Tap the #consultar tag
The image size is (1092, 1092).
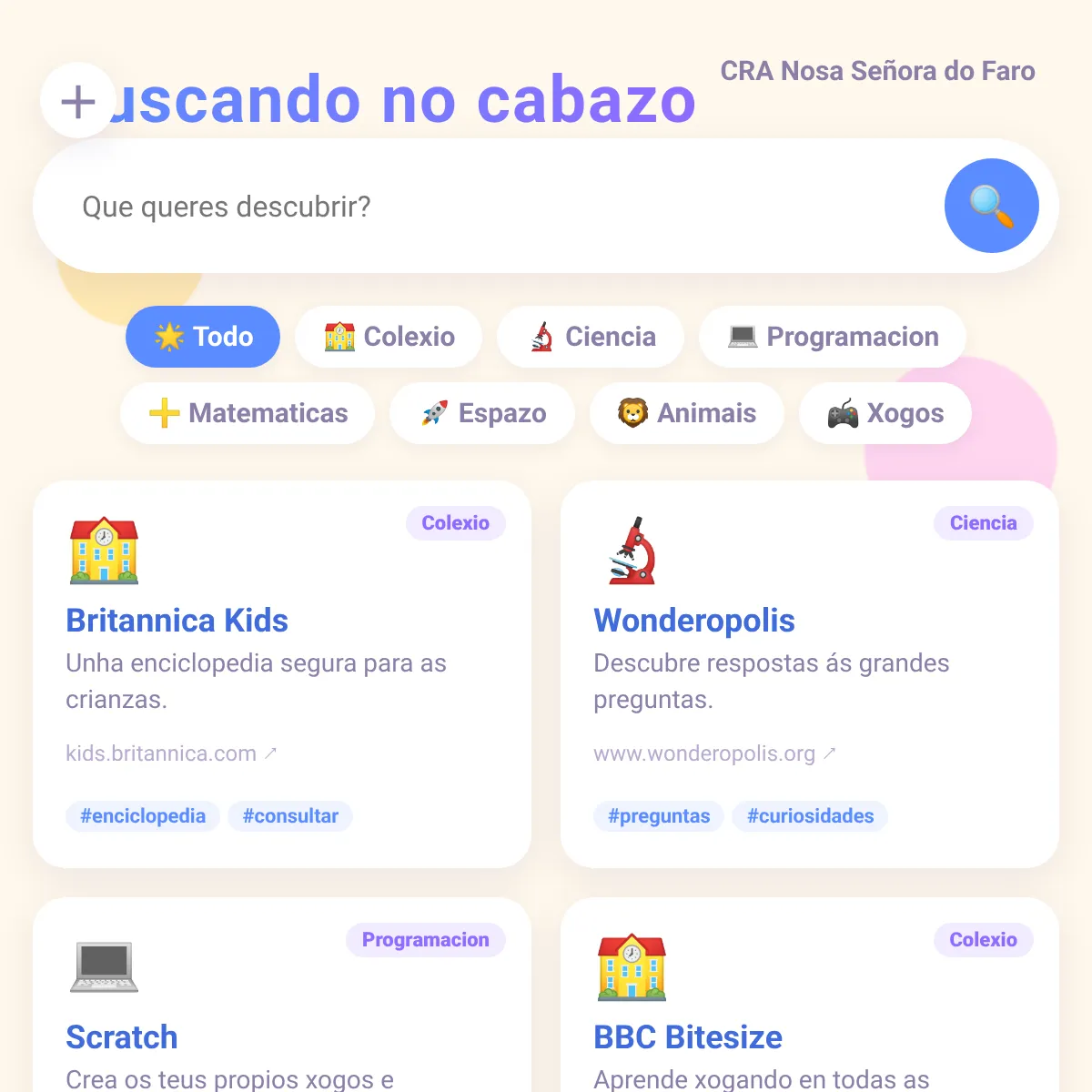point(290,816)
